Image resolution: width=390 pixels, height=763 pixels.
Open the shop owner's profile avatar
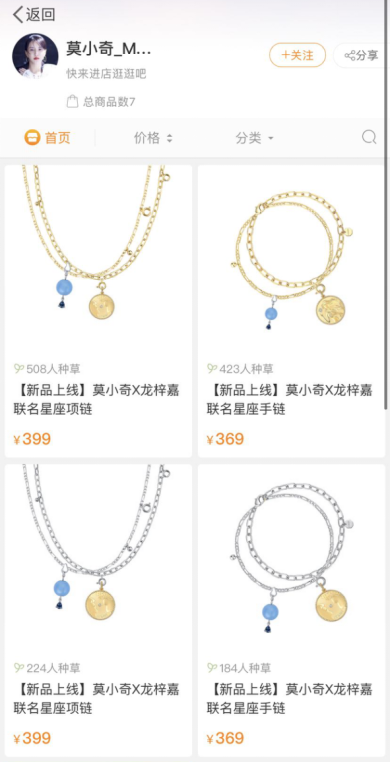click(x=35, y=56)
